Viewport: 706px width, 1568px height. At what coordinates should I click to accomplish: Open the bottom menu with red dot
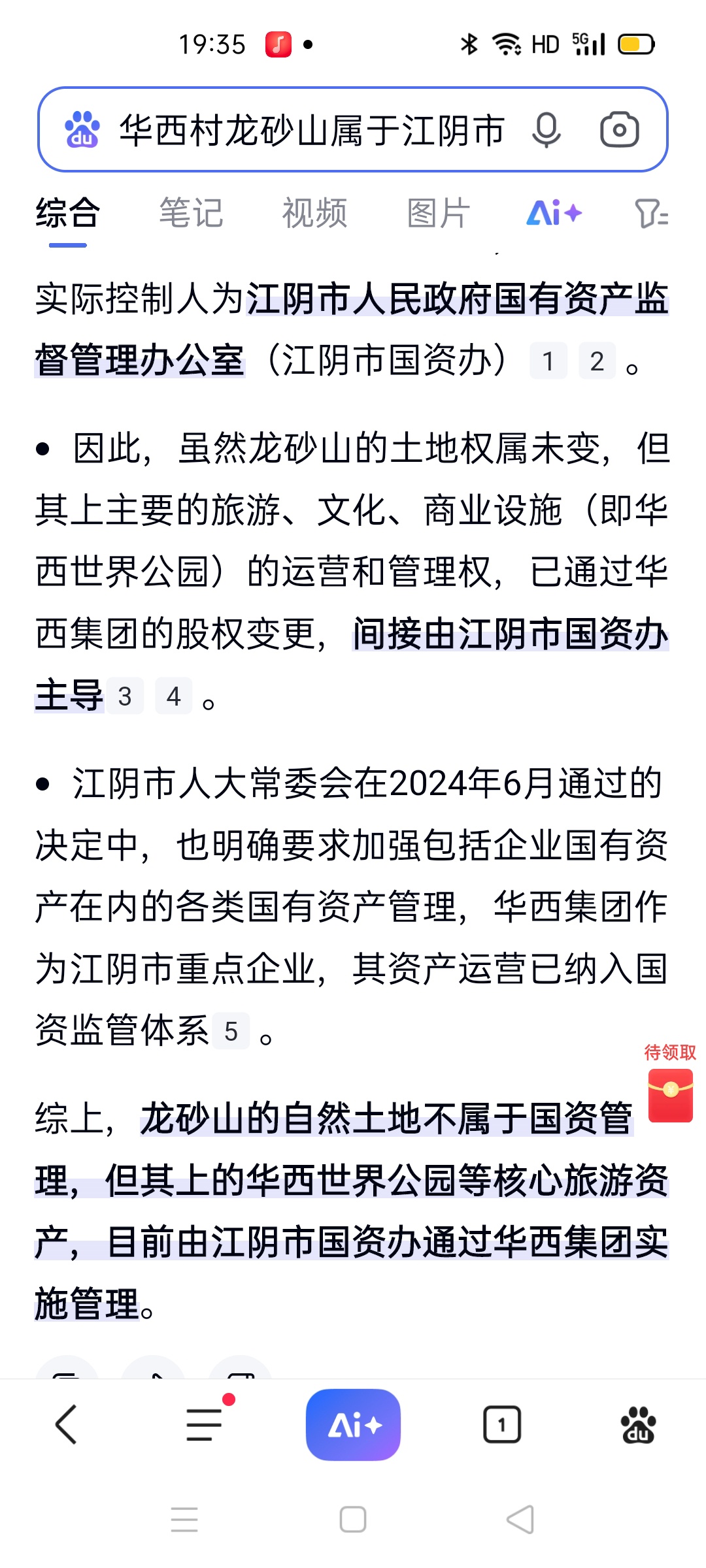pyautogui.click(x=205, y=1424)
